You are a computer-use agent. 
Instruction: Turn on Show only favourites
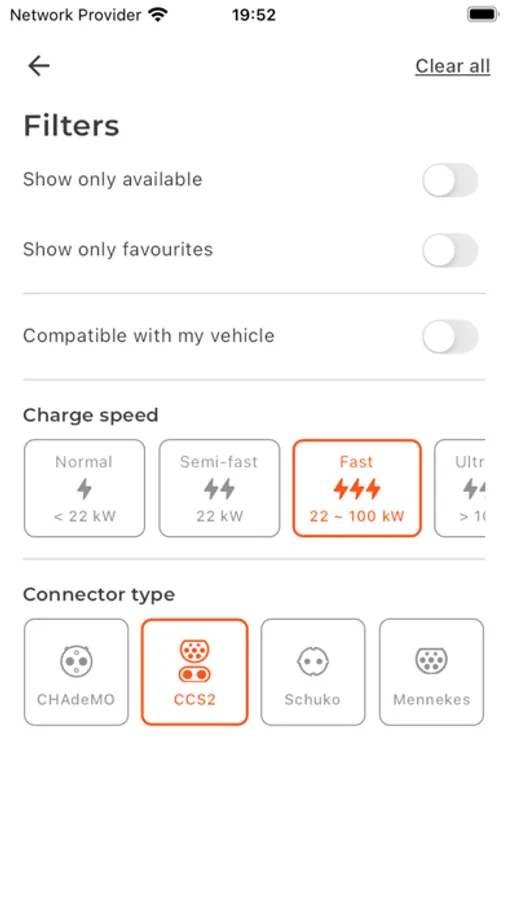450,250
